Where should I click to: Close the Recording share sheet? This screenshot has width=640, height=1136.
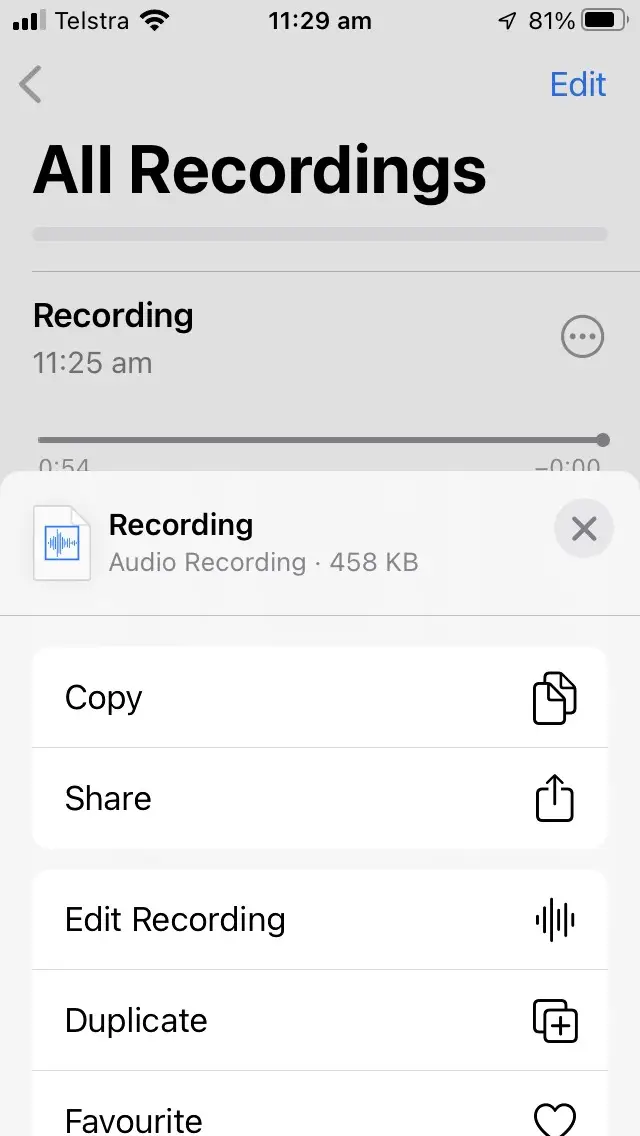[583, 529]
